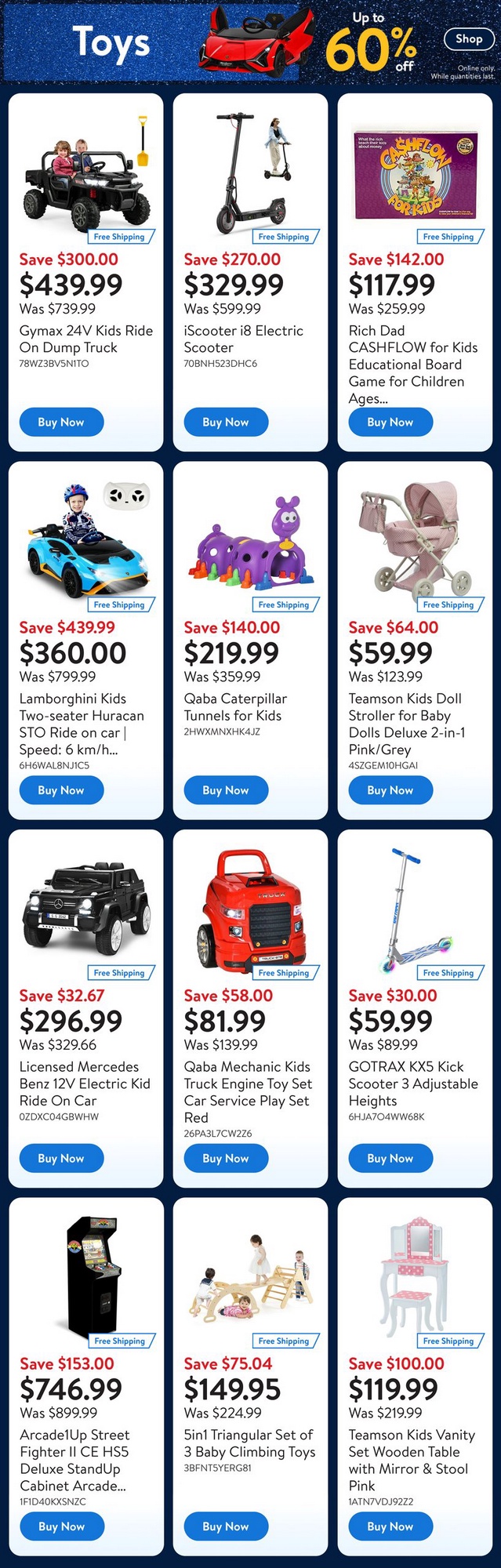Buy the Licensed Mercedes Benz 12V Ride On
The height and width of the screenshot is (1568, 501).
point(61,1158)
